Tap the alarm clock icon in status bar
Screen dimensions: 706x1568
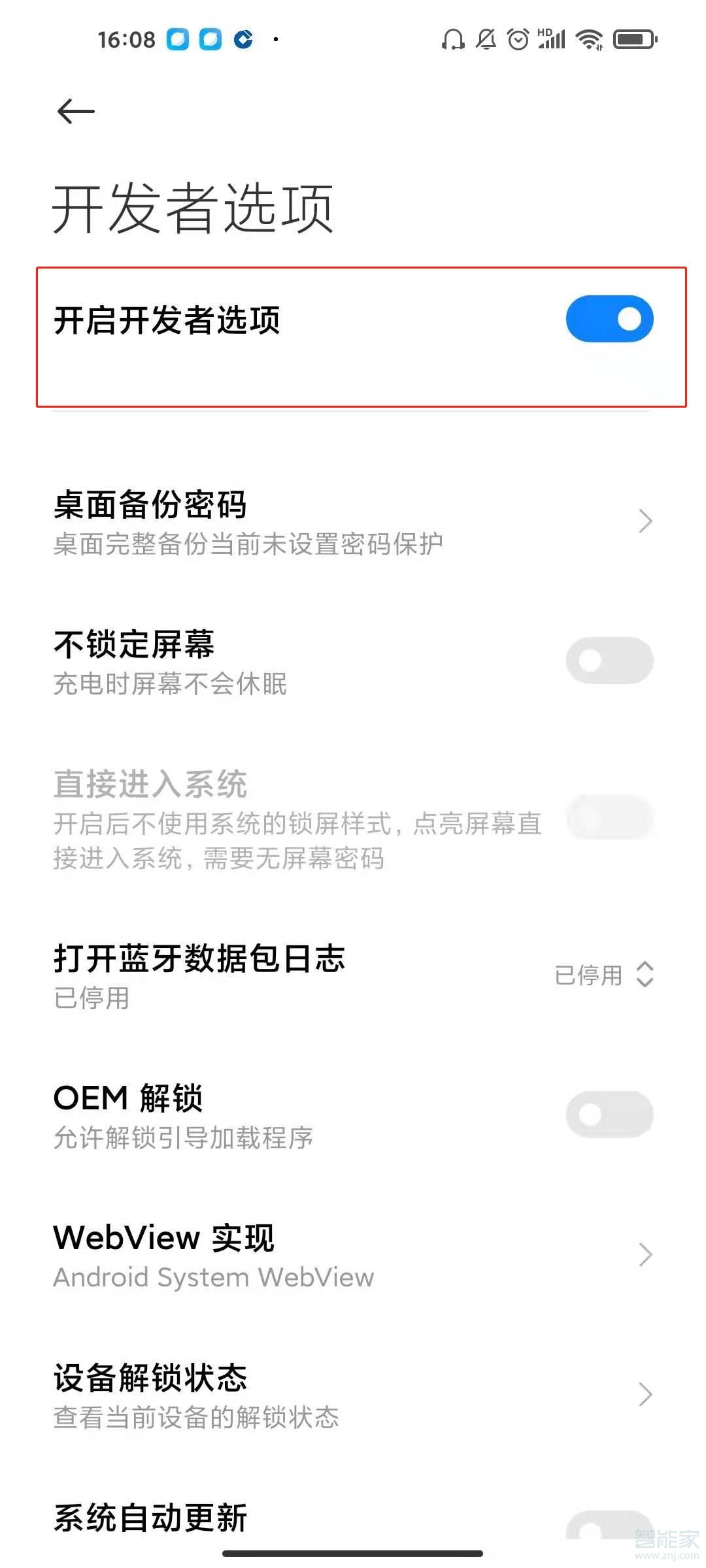(518, 41)
